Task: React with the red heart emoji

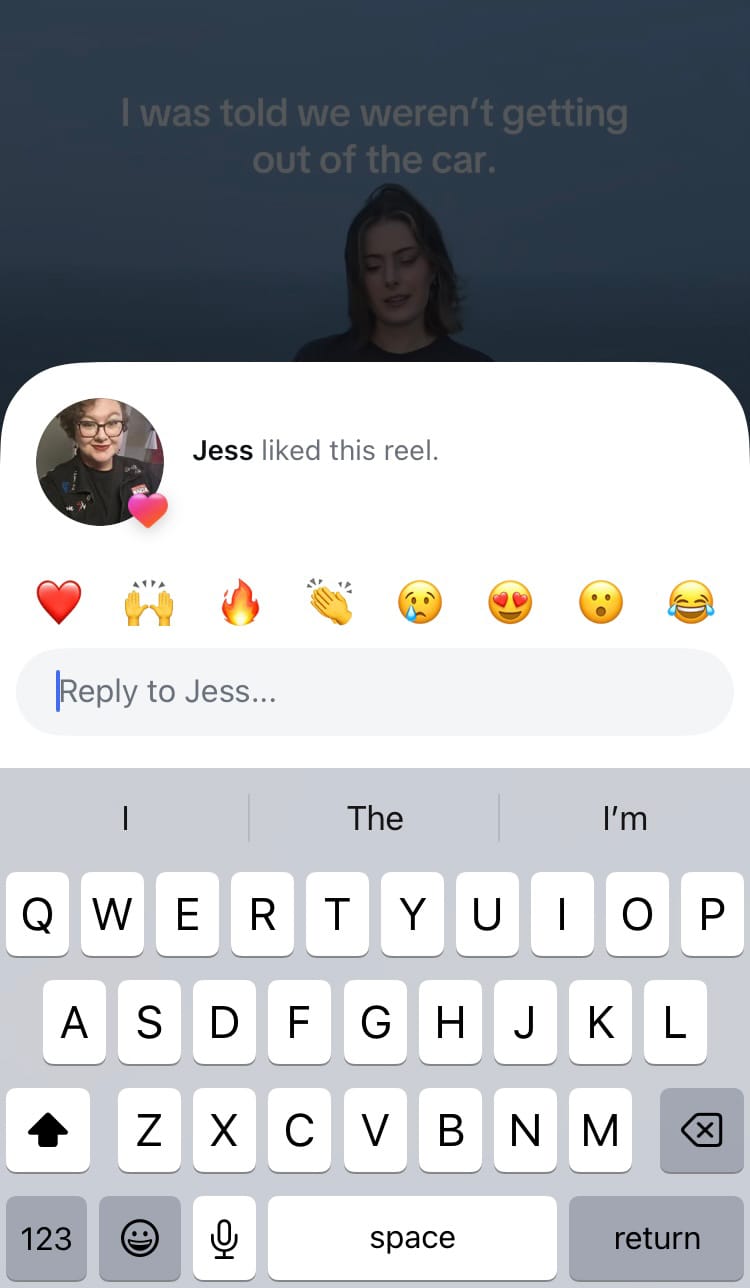Action: (x=59, y=603)
